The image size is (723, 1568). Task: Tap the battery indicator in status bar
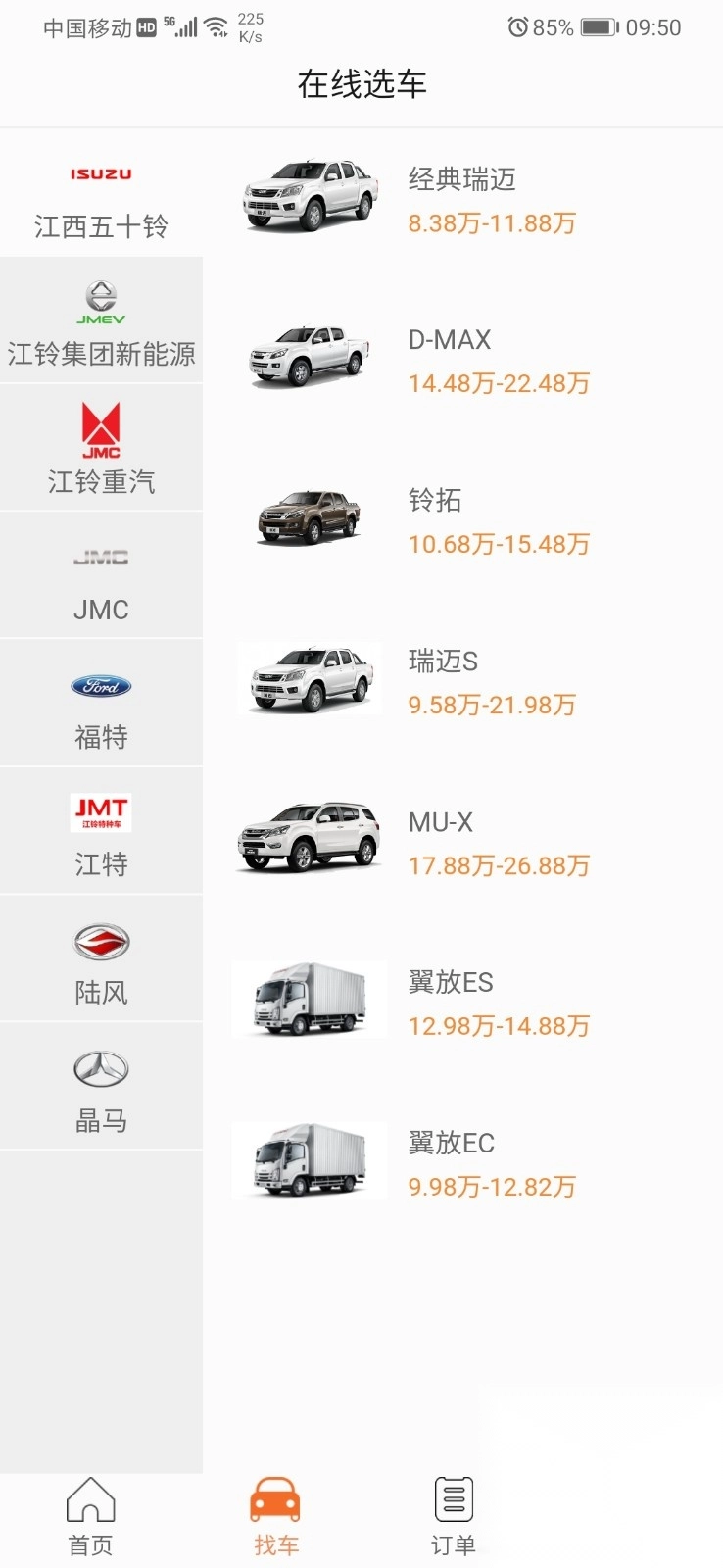coord(598,27)
